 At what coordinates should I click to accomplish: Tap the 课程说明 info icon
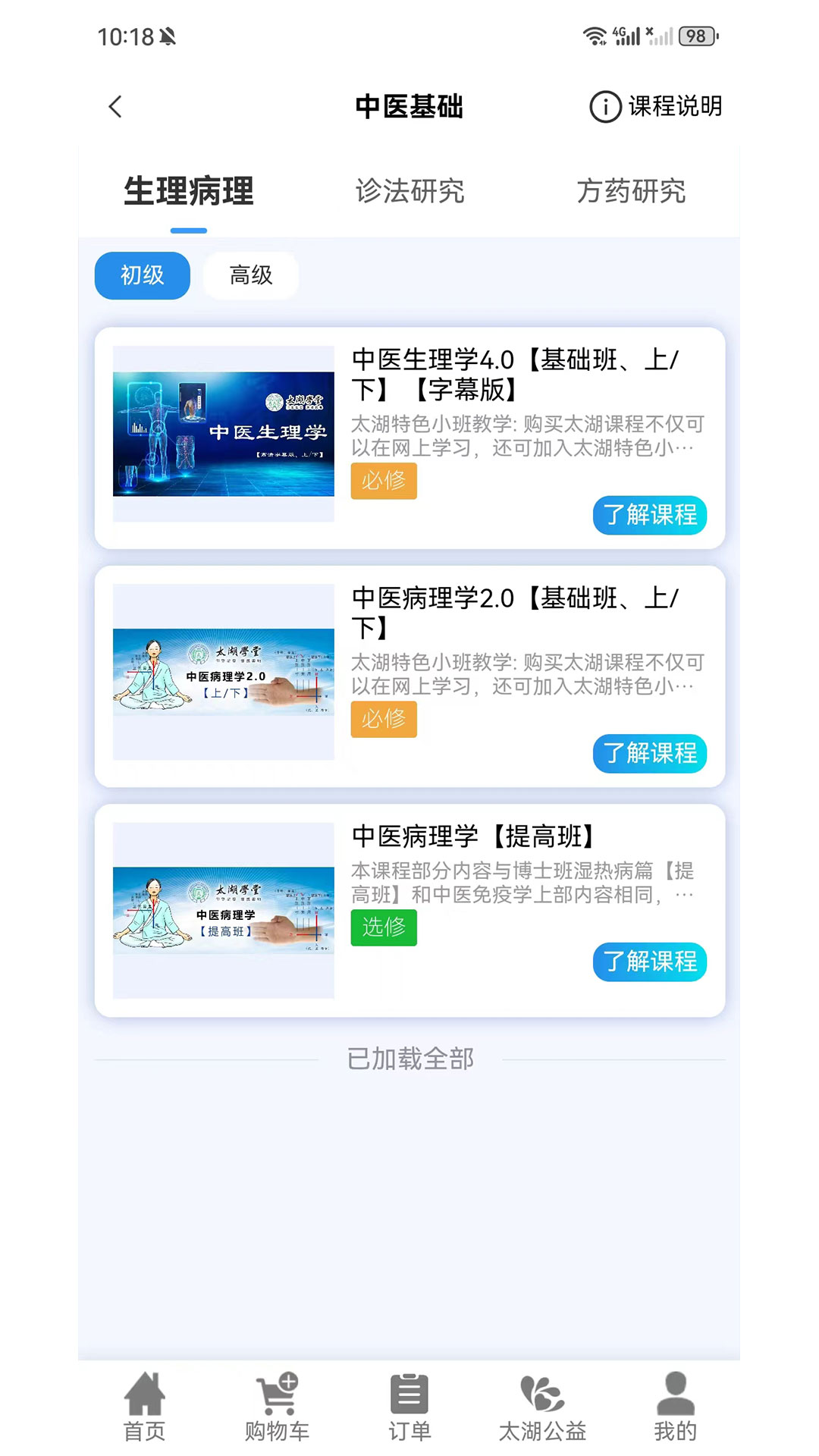[x=603, y=107]
